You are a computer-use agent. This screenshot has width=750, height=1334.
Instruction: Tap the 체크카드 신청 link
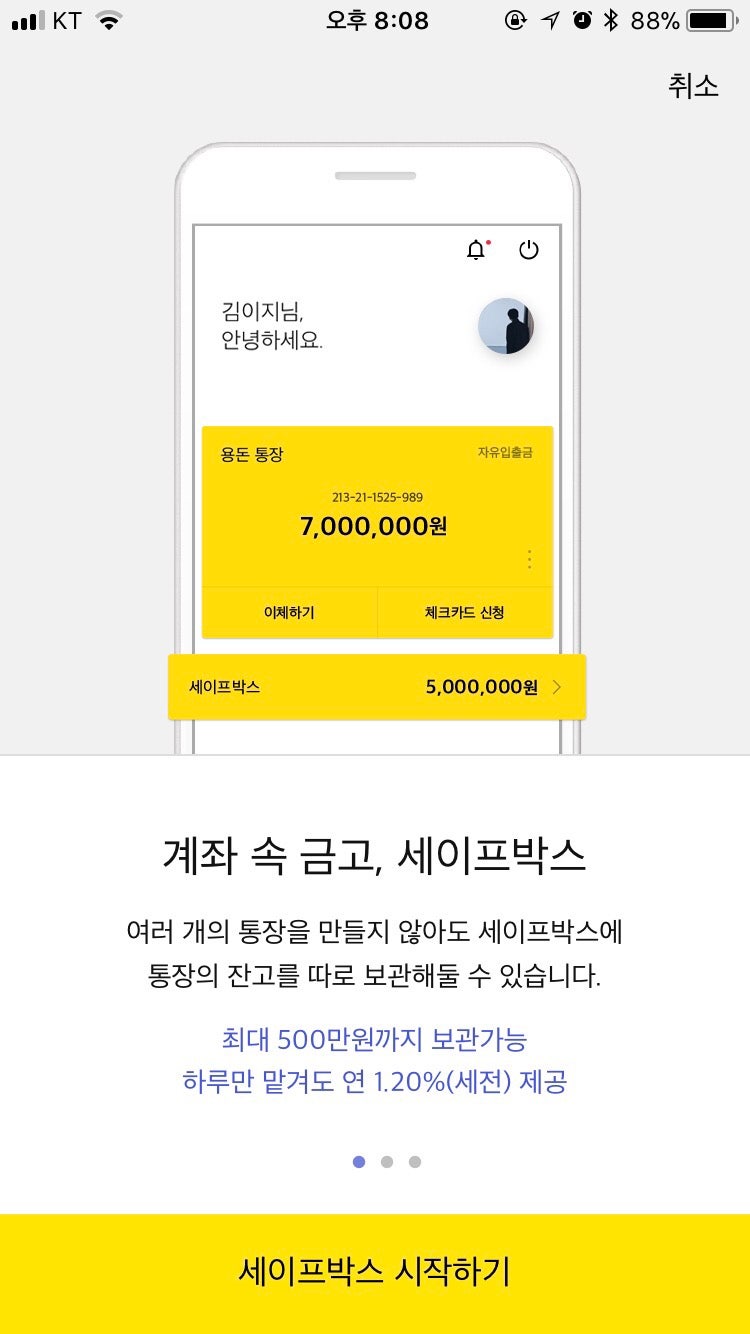(x=462, y=611)
